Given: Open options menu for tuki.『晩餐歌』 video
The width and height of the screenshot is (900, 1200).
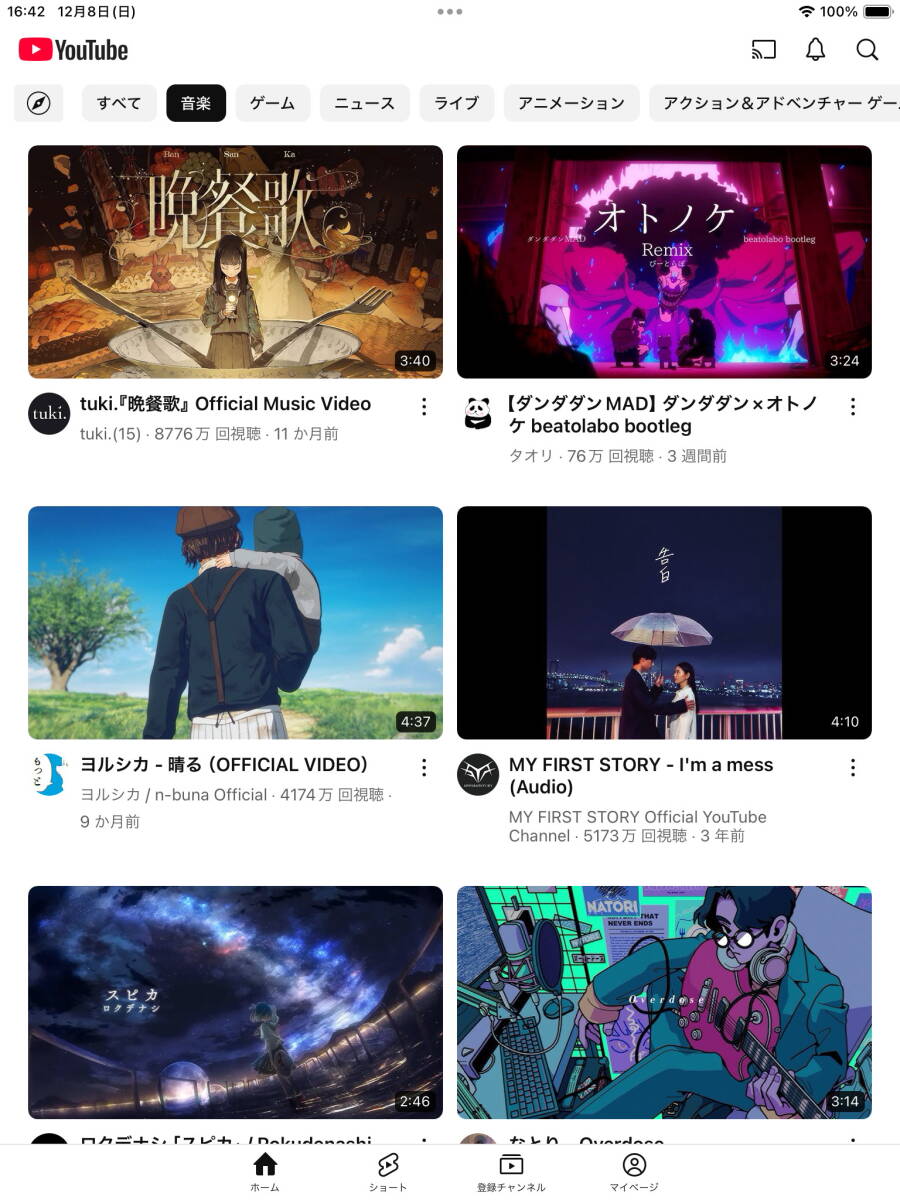Looking at the screenshot, I should pos(424,407).
